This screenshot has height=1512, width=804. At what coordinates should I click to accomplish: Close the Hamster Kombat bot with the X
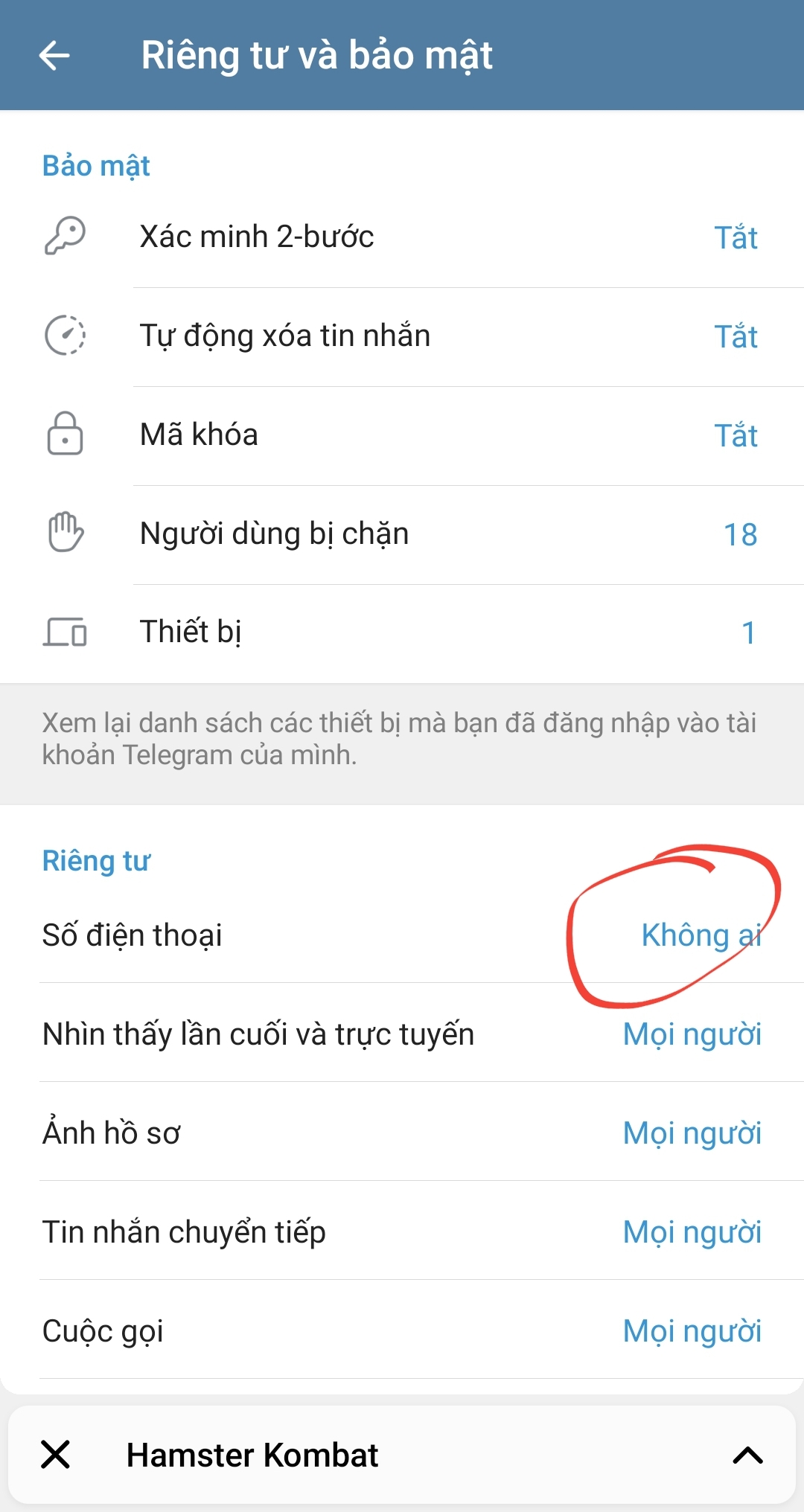pos(56,1455)
